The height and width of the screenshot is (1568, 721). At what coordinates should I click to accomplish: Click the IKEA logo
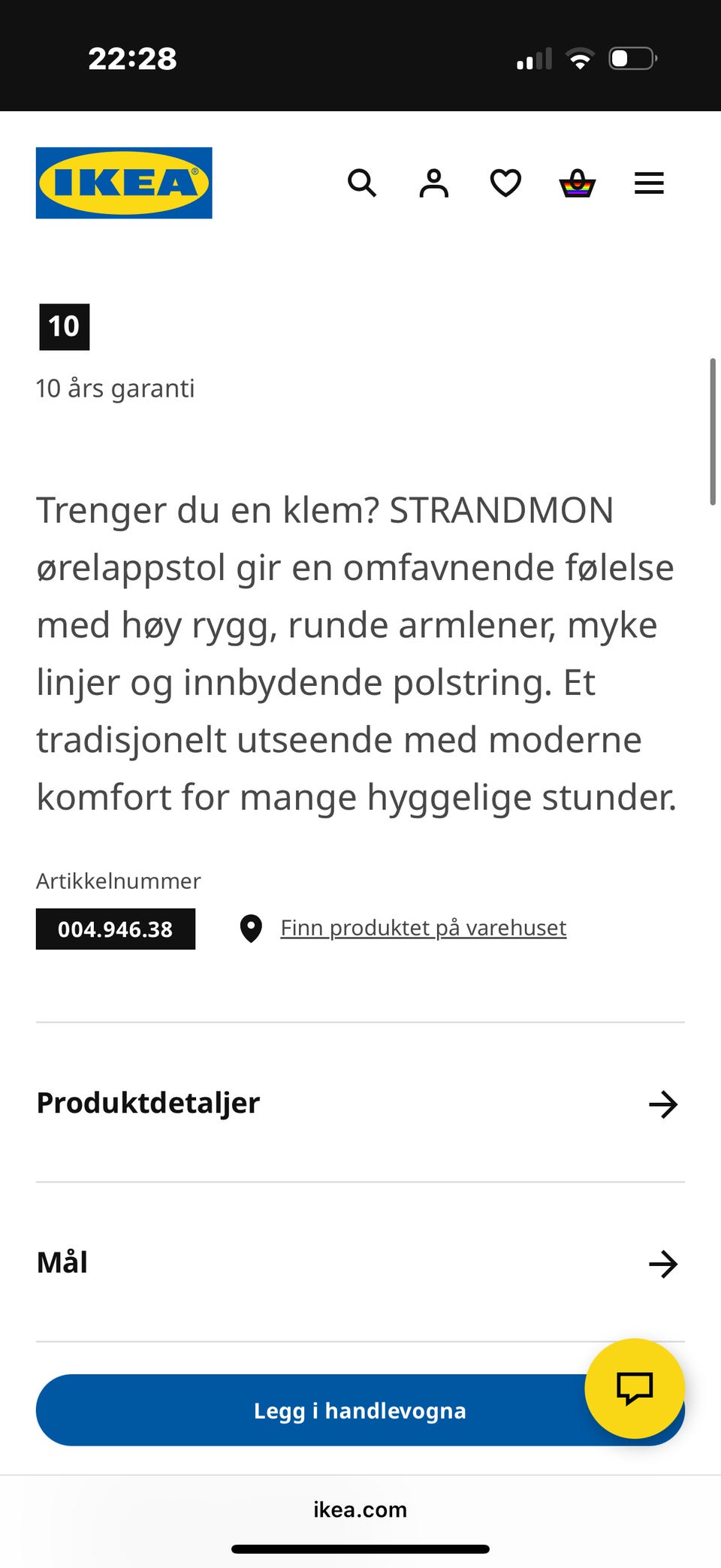123,183
